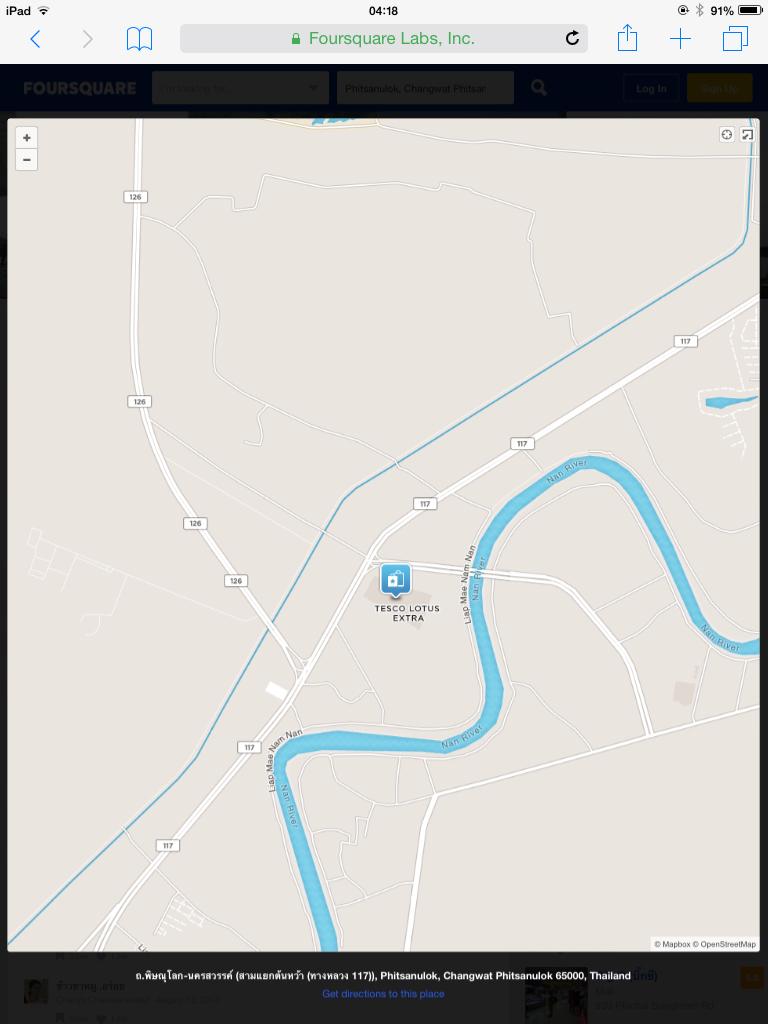
Task: Open a new Safari tab
Action: tap(680, 39)
